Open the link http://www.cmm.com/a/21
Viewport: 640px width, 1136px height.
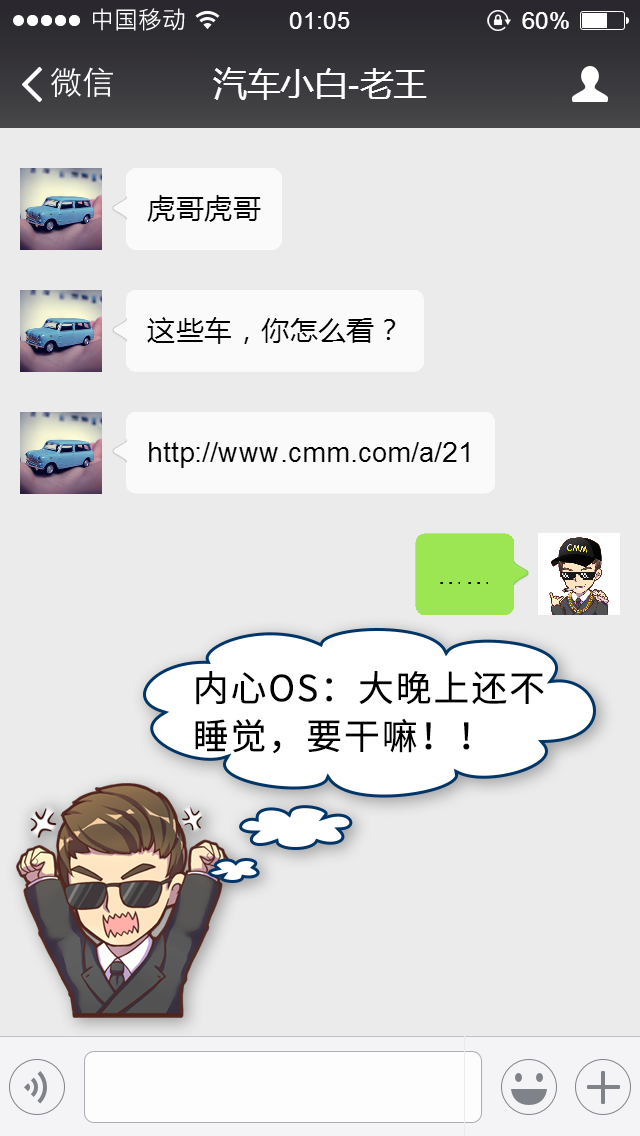pos(309,453)
